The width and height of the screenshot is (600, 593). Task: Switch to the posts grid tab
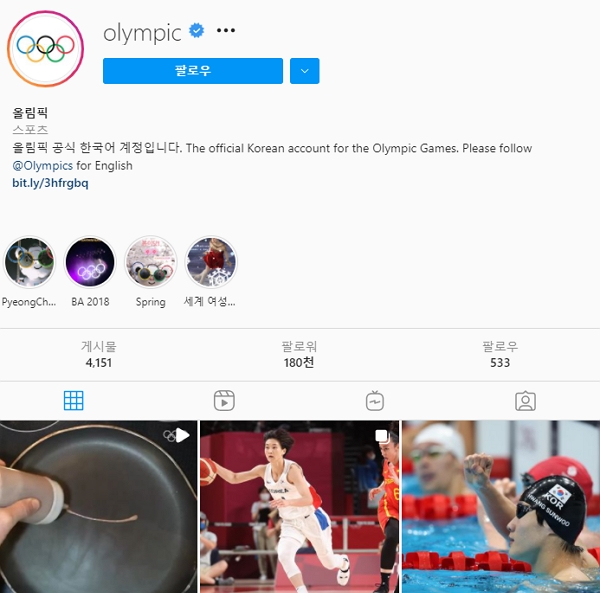73,401
